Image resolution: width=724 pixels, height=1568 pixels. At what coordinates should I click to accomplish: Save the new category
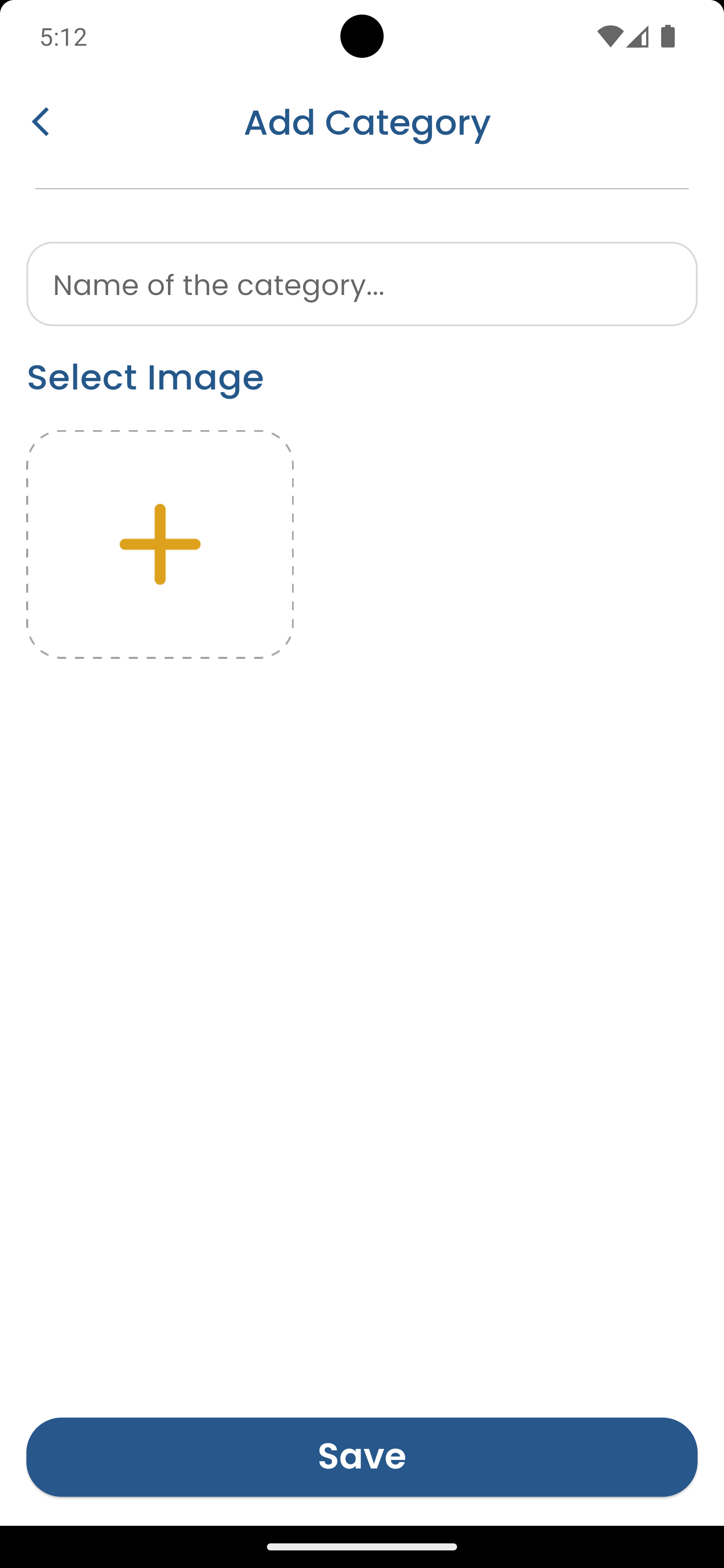361,1456
